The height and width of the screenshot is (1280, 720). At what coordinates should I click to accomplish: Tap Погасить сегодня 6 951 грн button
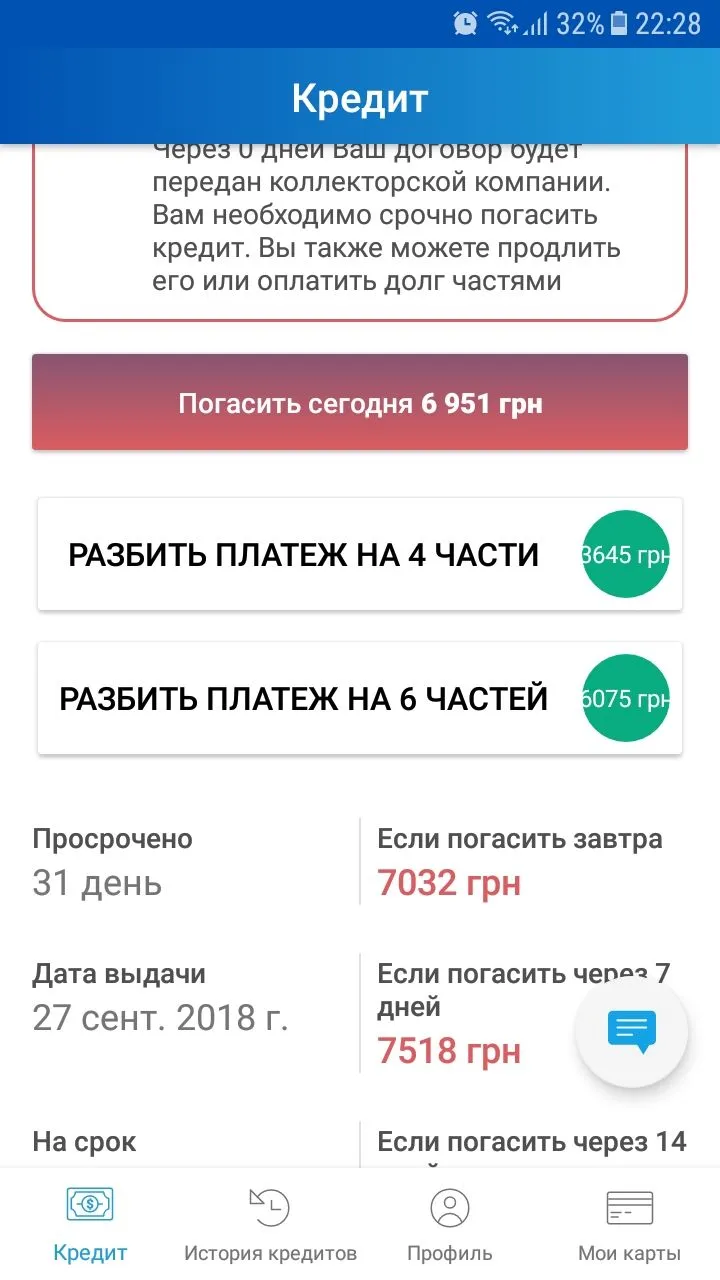[360, 403]
